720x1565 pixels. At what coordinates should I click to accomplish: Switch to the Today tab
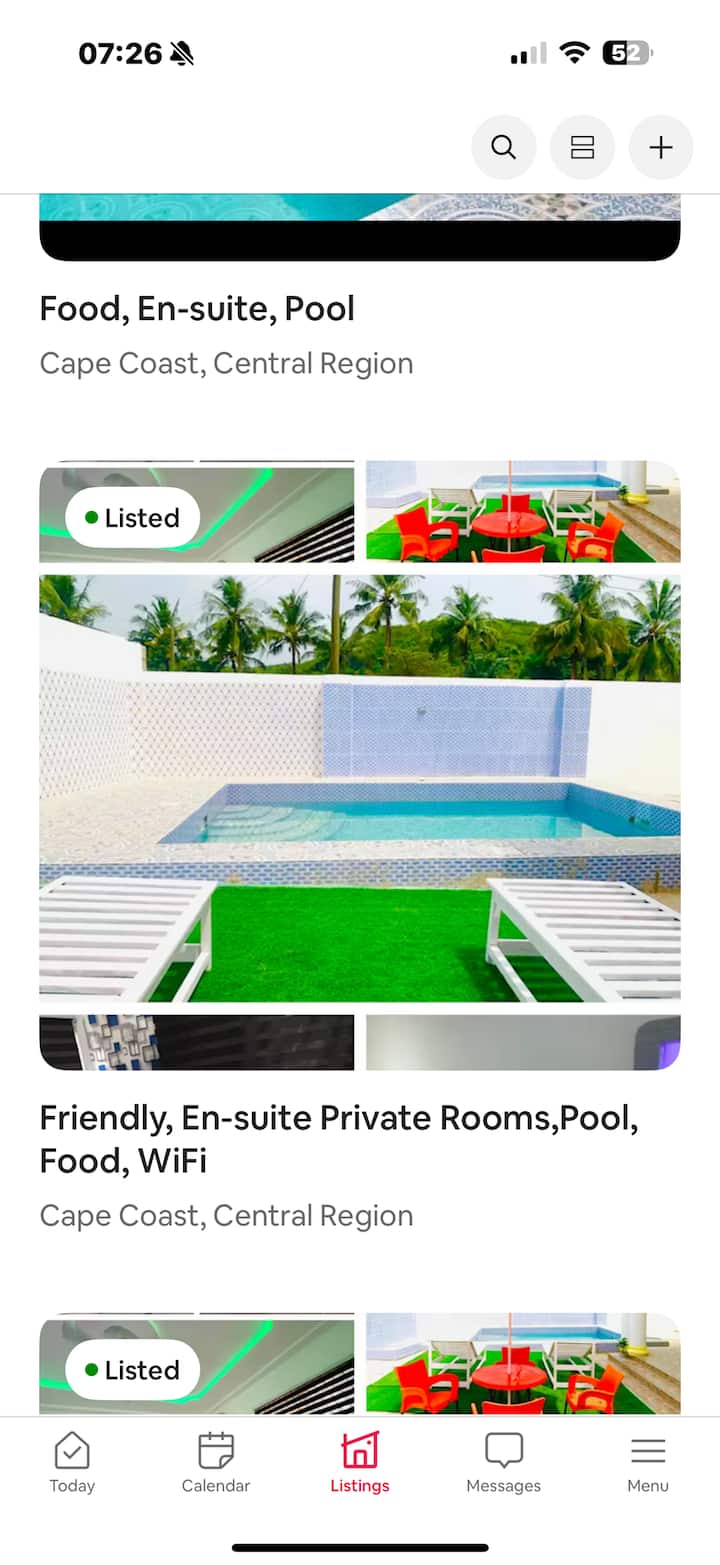[72, 1462]
